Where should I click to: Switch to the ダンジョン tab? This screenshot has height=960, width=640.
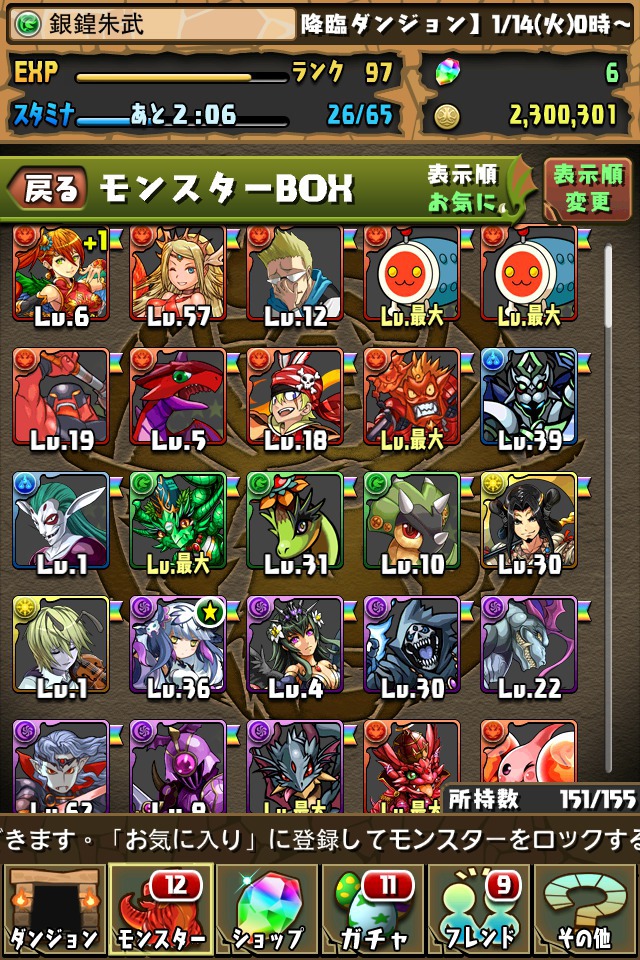(x=53, y=908)
